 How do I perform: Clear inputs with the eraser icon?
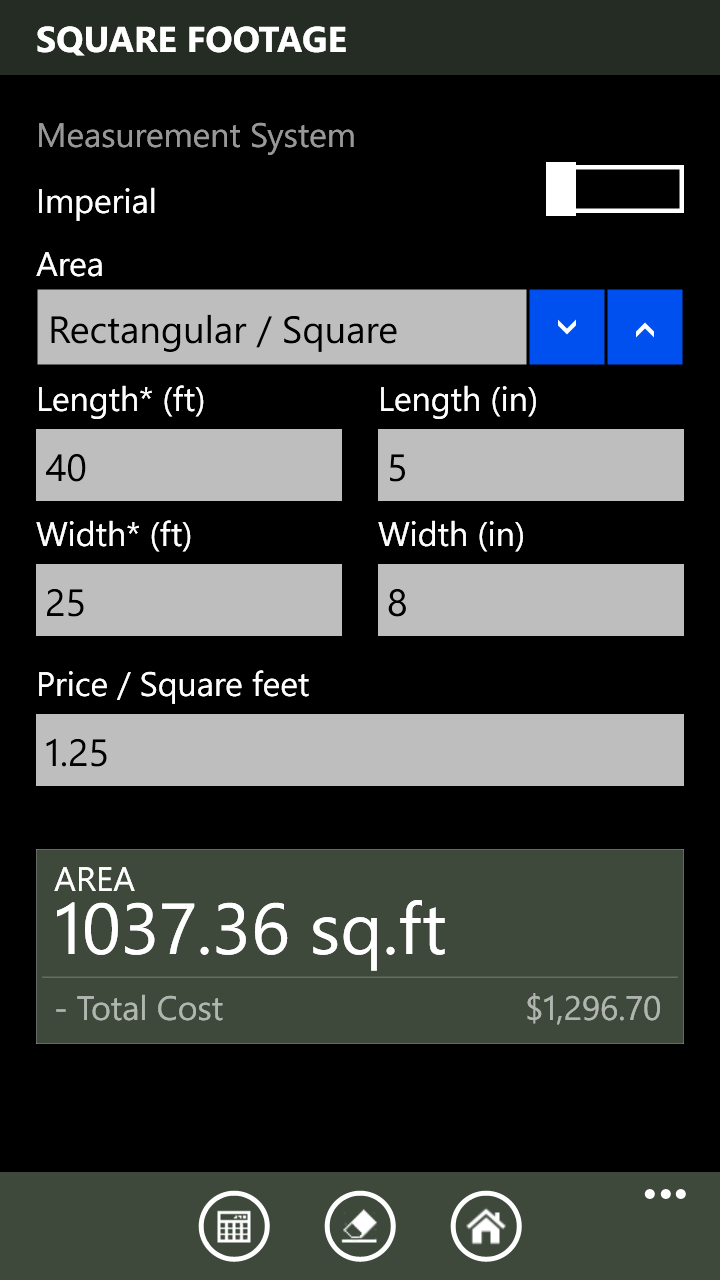(x=360, y=1226)
